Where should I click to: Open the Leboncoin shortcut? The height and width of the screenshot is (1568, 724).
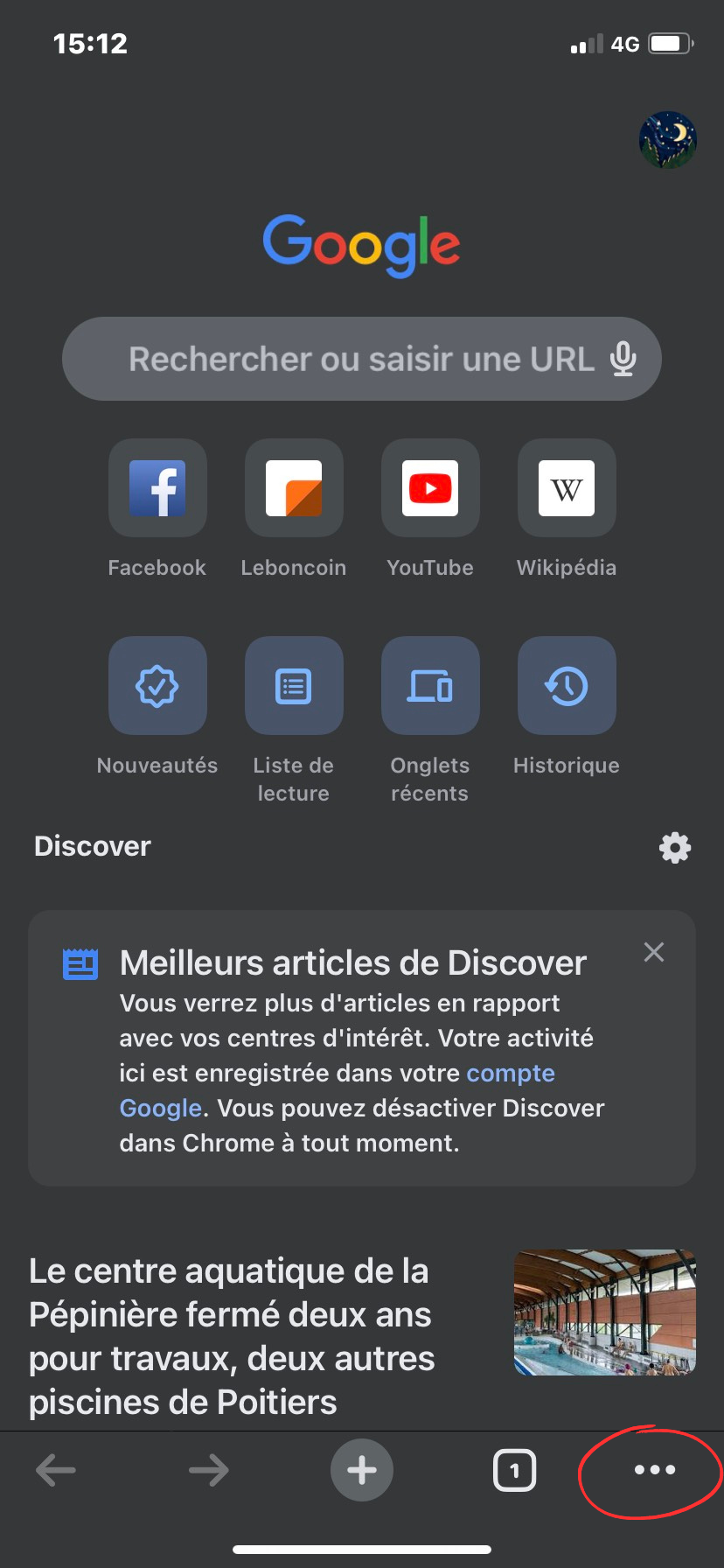point(294,488)
